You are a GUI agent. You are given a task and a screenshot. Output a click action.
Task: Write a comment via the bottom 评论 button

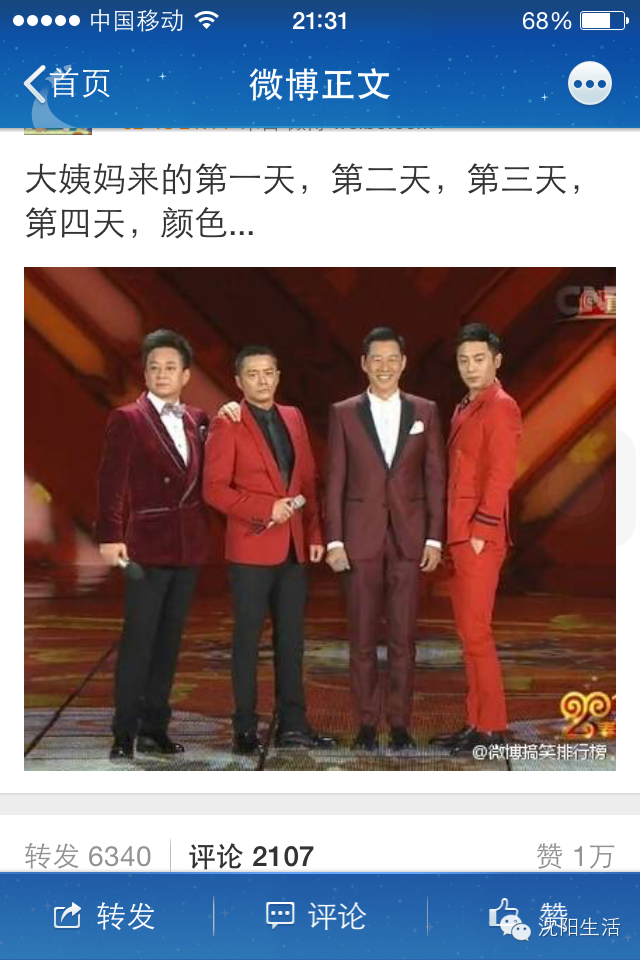coord(318,916)
